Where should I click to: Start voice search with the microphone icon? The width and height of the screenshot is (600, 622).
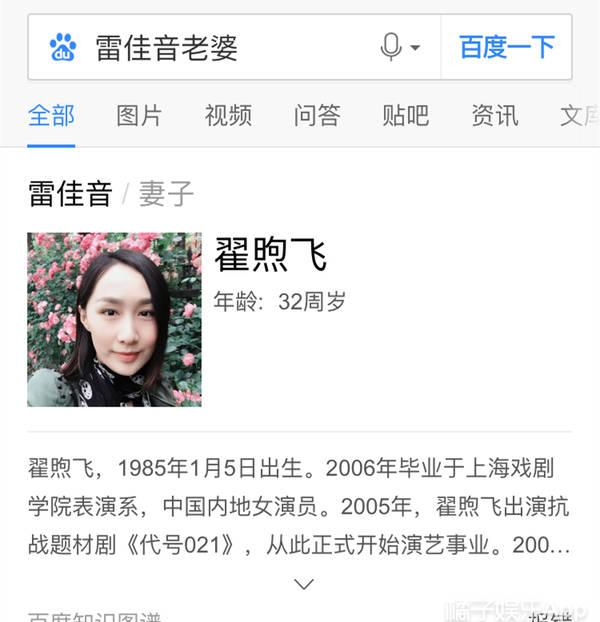tap(393, 47)
